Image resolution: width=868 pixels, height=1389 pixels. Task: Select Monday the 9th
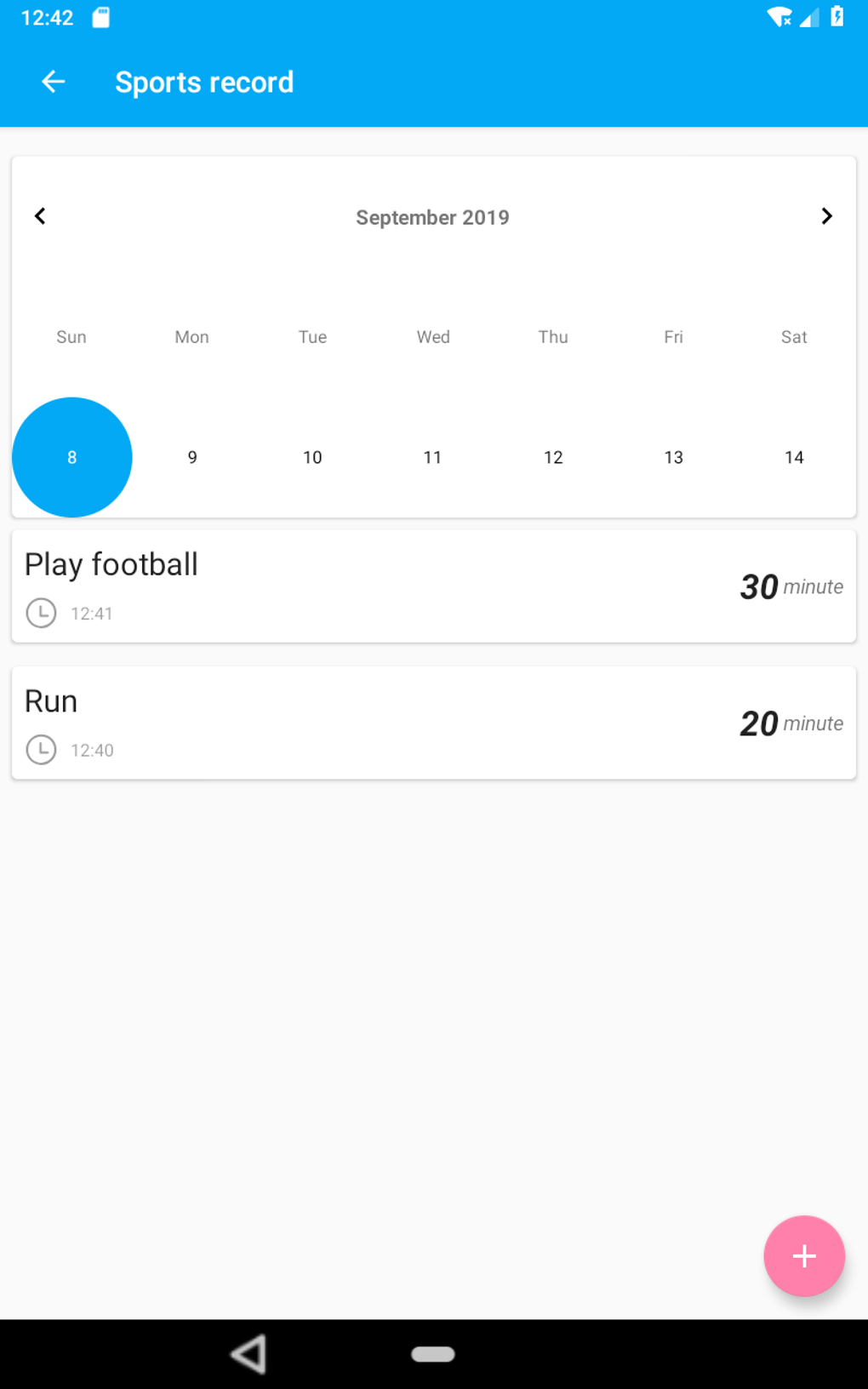pyautogui.click(x=192, y=457)
